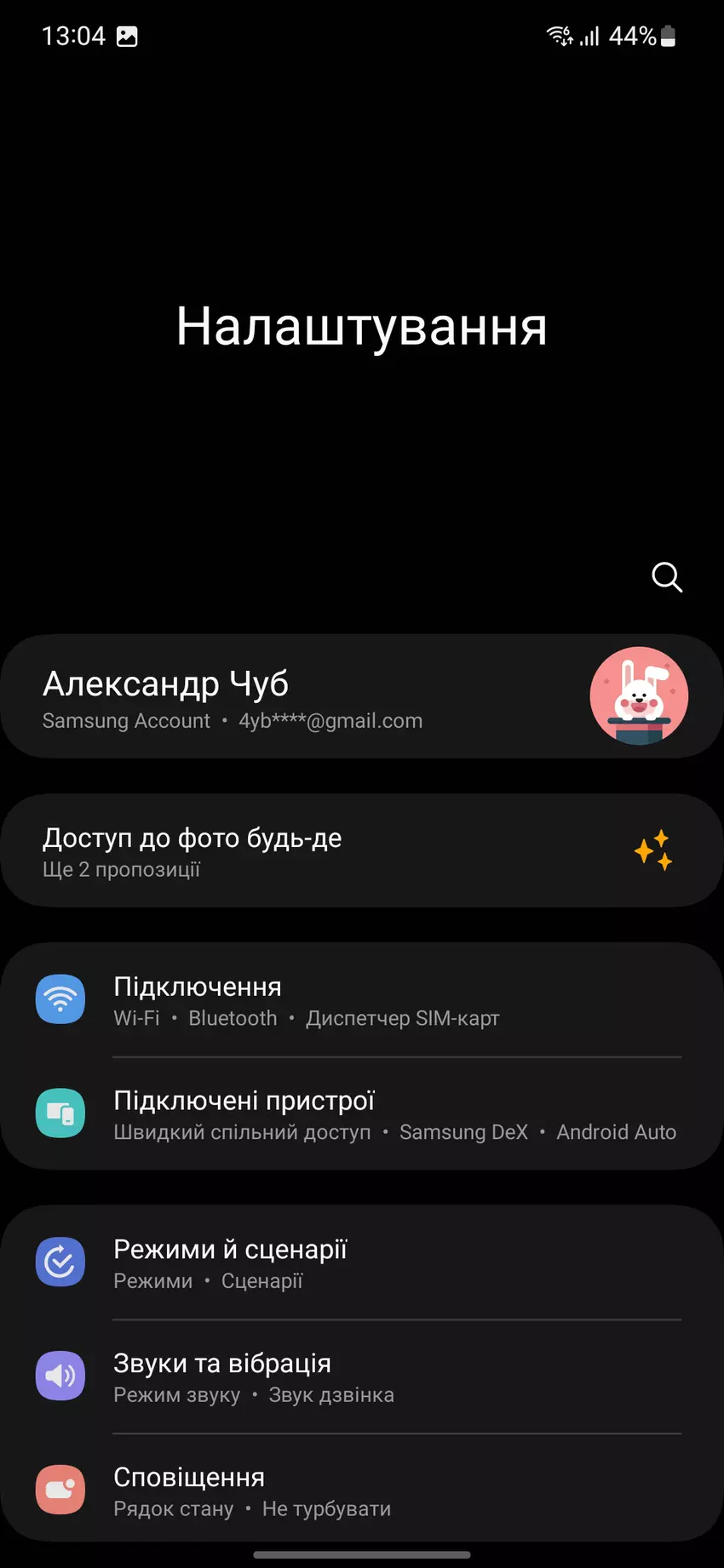Open the settings search magnifier

667,577
